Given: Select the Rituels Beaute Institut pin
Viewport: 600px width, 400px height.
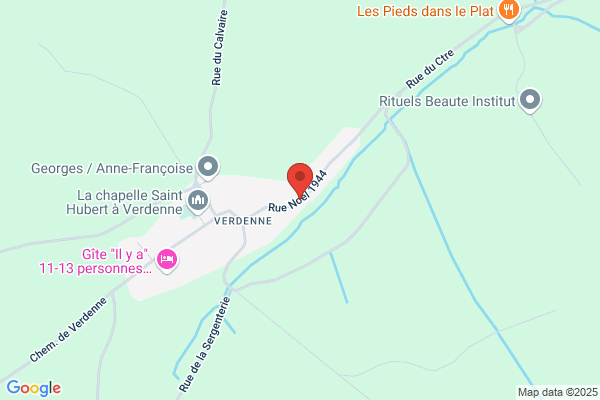Looking at the screenshot, I should pos(531,100).
